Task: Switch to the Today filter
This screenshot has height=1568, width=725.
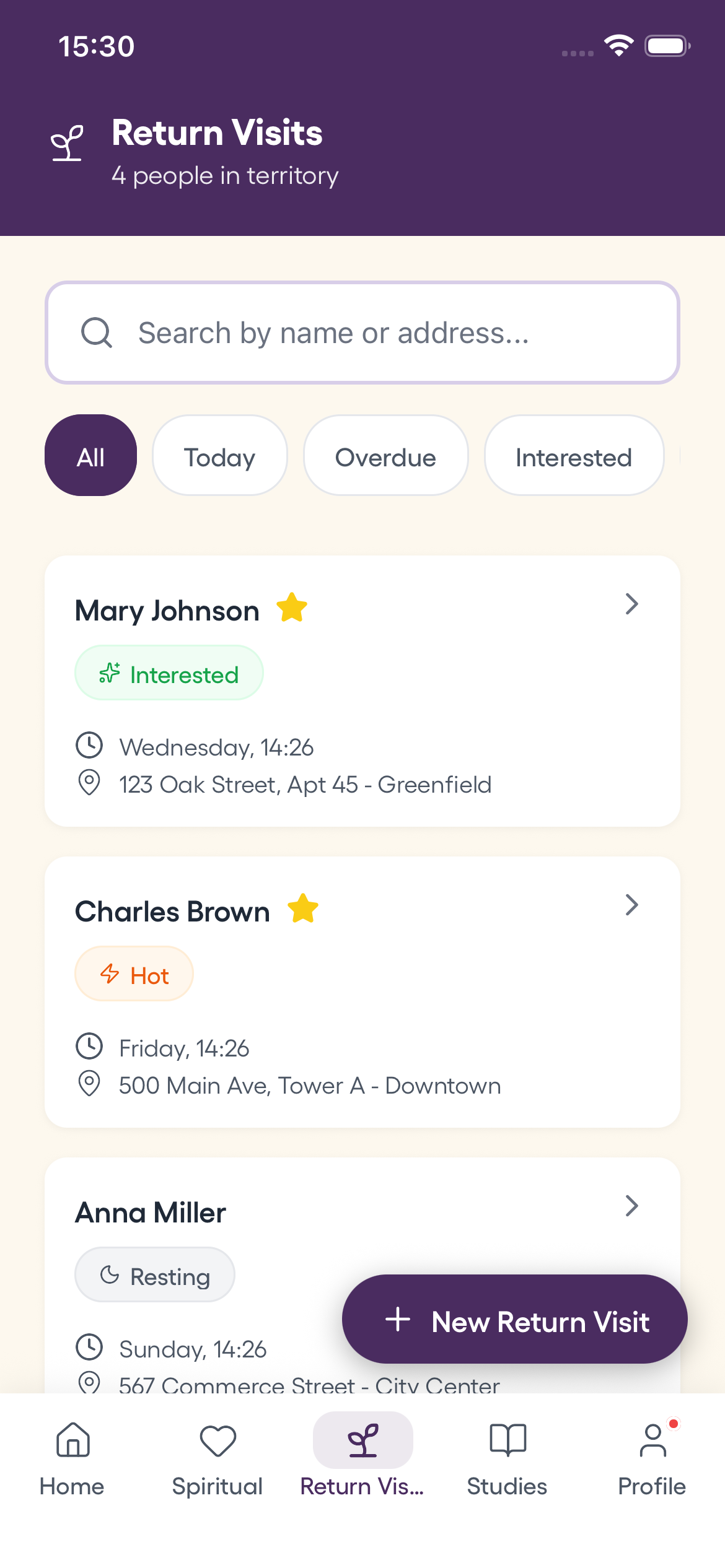Action: [x=219, y=455]
